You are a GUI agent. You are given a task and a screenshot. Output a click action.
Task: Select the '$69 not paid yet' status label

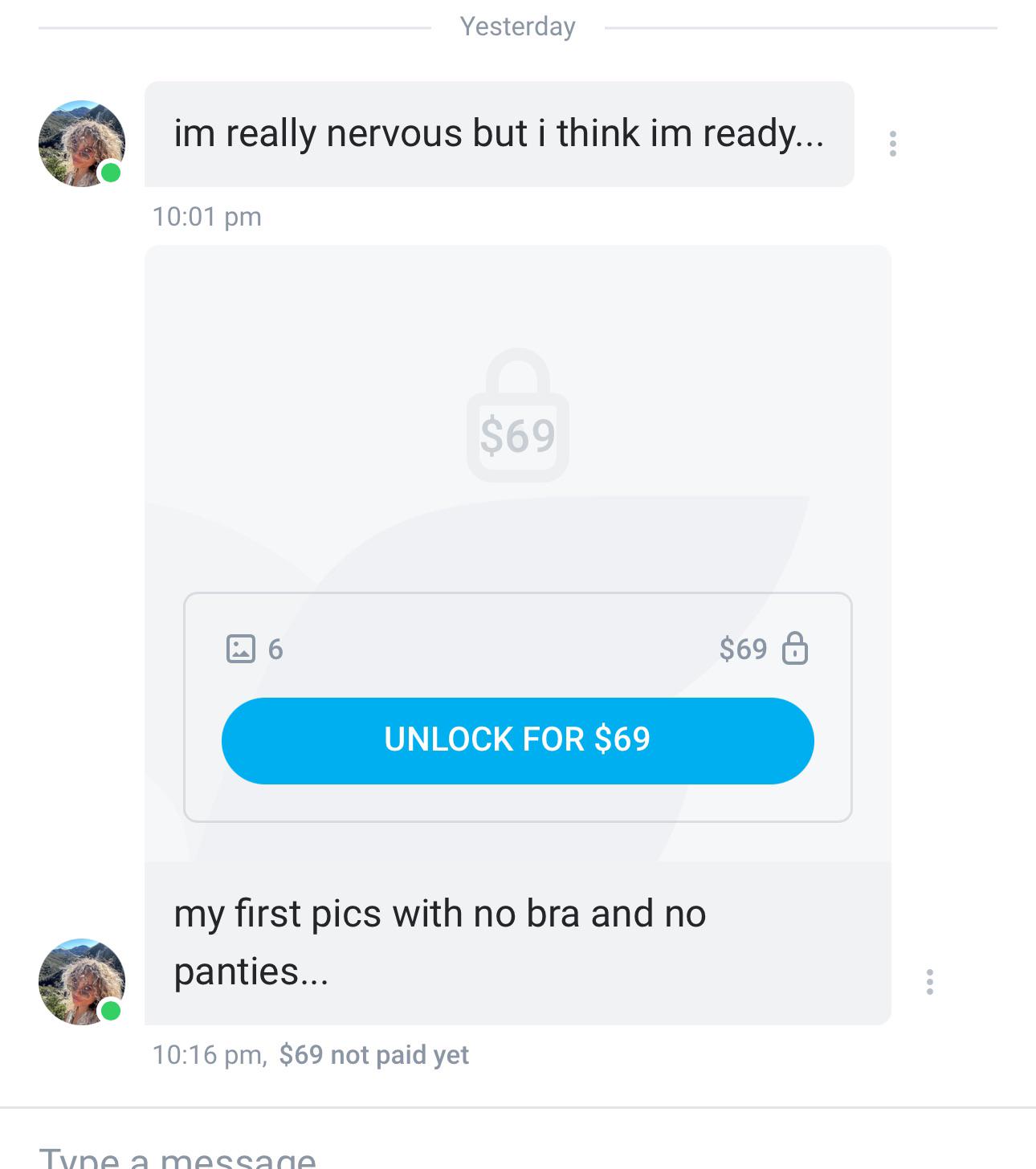373,1055
